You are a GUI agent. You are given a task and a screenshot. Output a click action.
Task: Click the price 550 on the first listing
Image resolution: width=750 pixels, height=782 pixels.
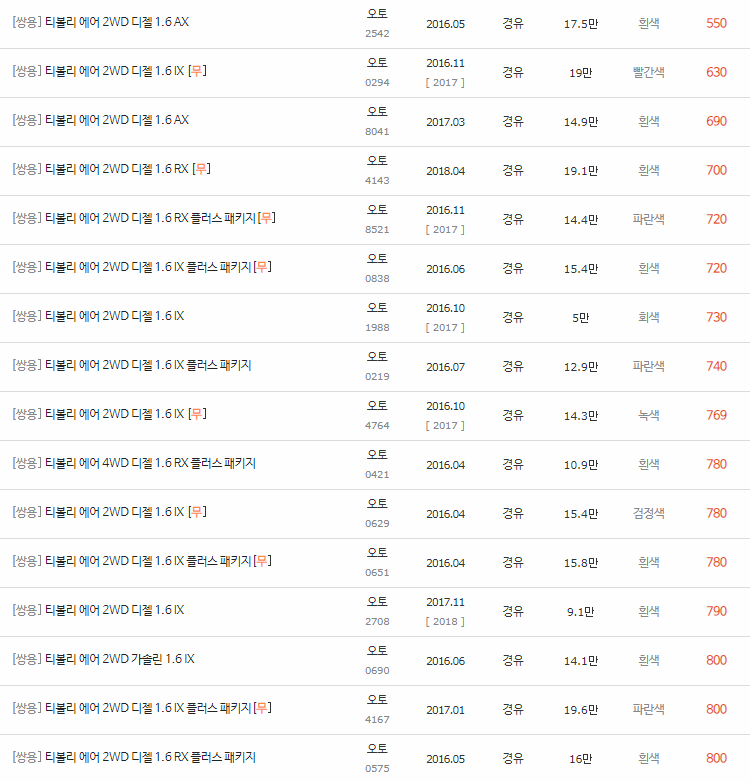pyautogui.click(x=716, y=22)
